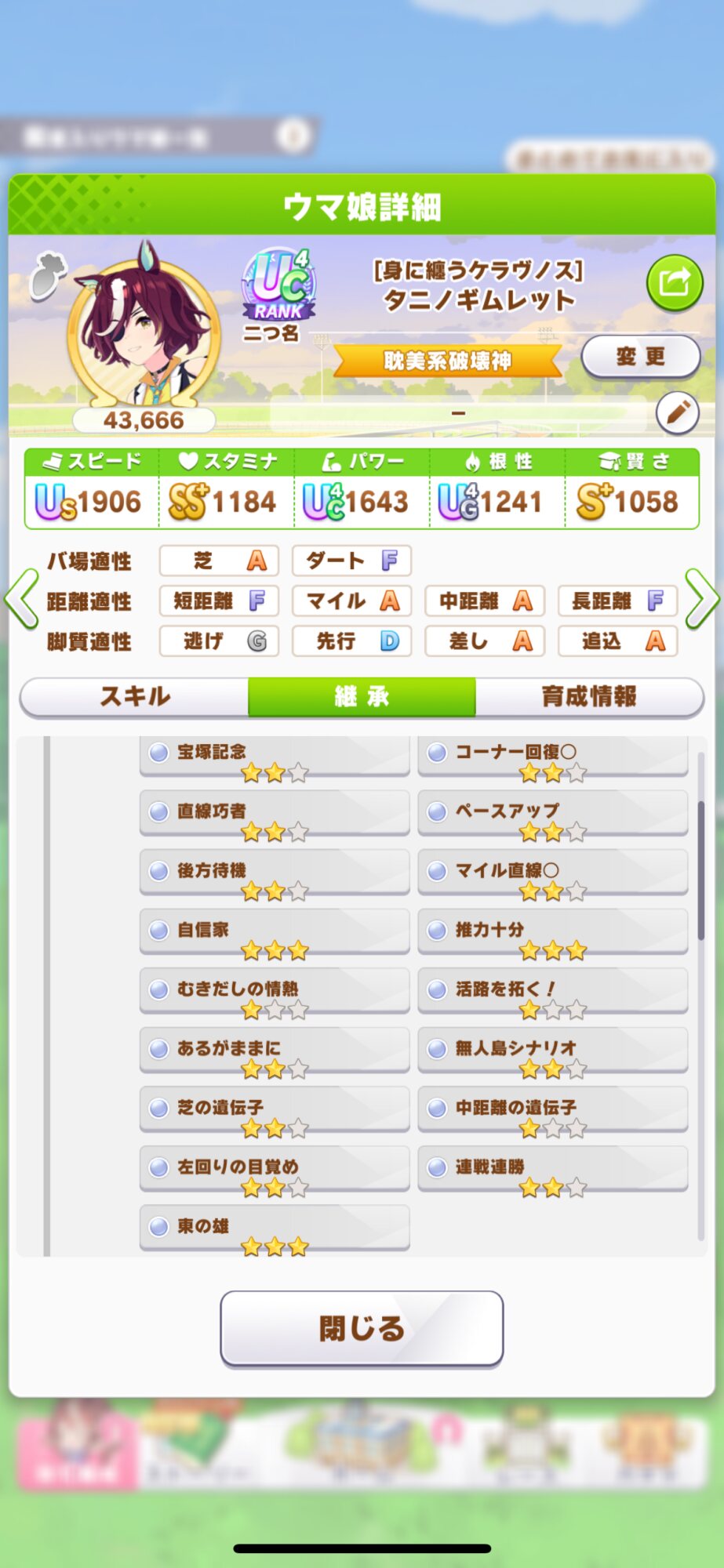Tap the 変更 title change button
The width and height of the screenshot is (724, 1568).
click(640, 357)
